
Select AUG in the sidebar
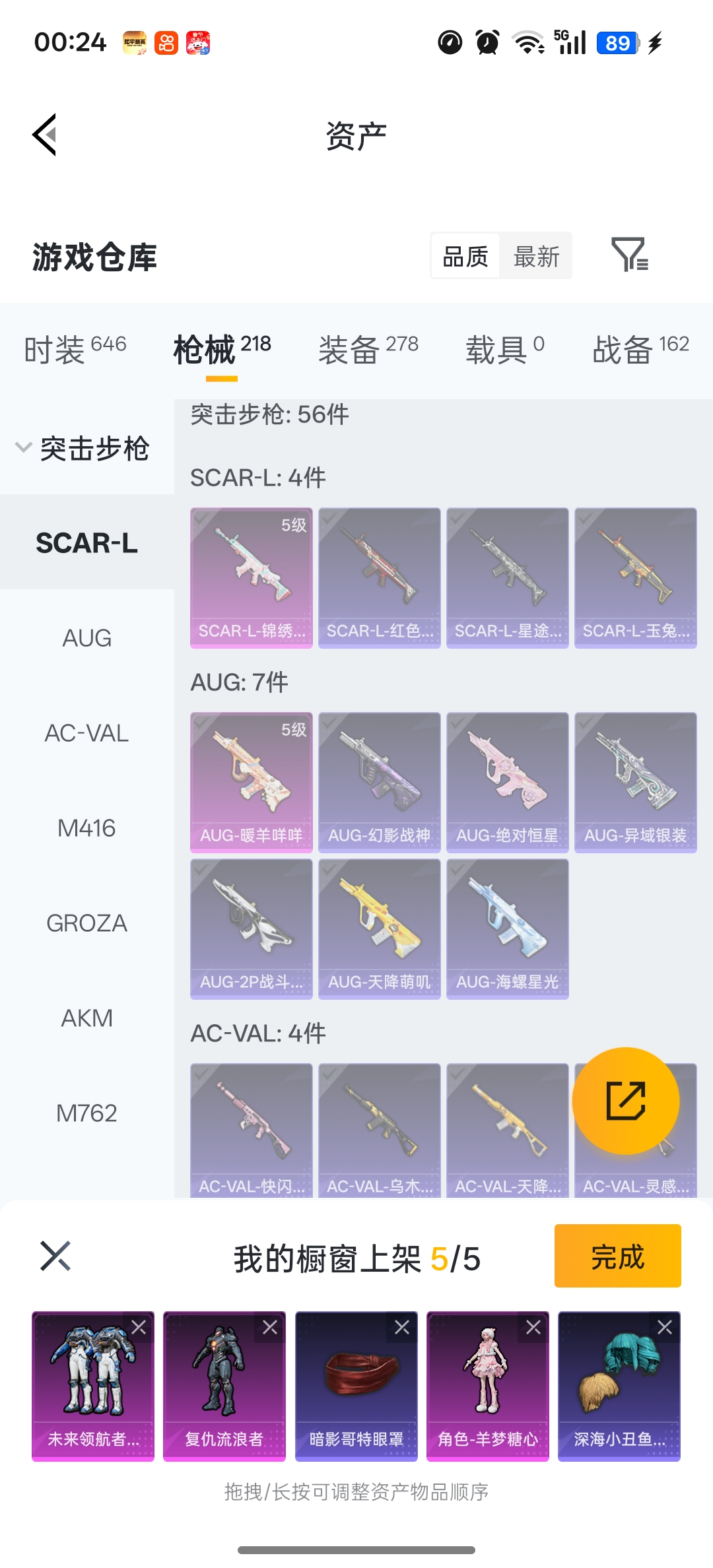86,638
